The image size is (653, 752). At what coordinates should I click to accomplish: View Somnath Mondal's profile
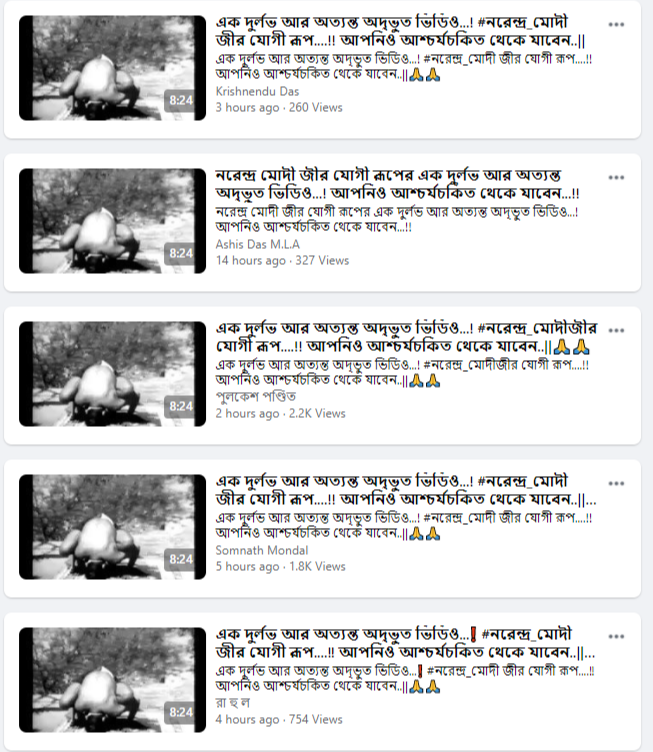click(262, 550)
